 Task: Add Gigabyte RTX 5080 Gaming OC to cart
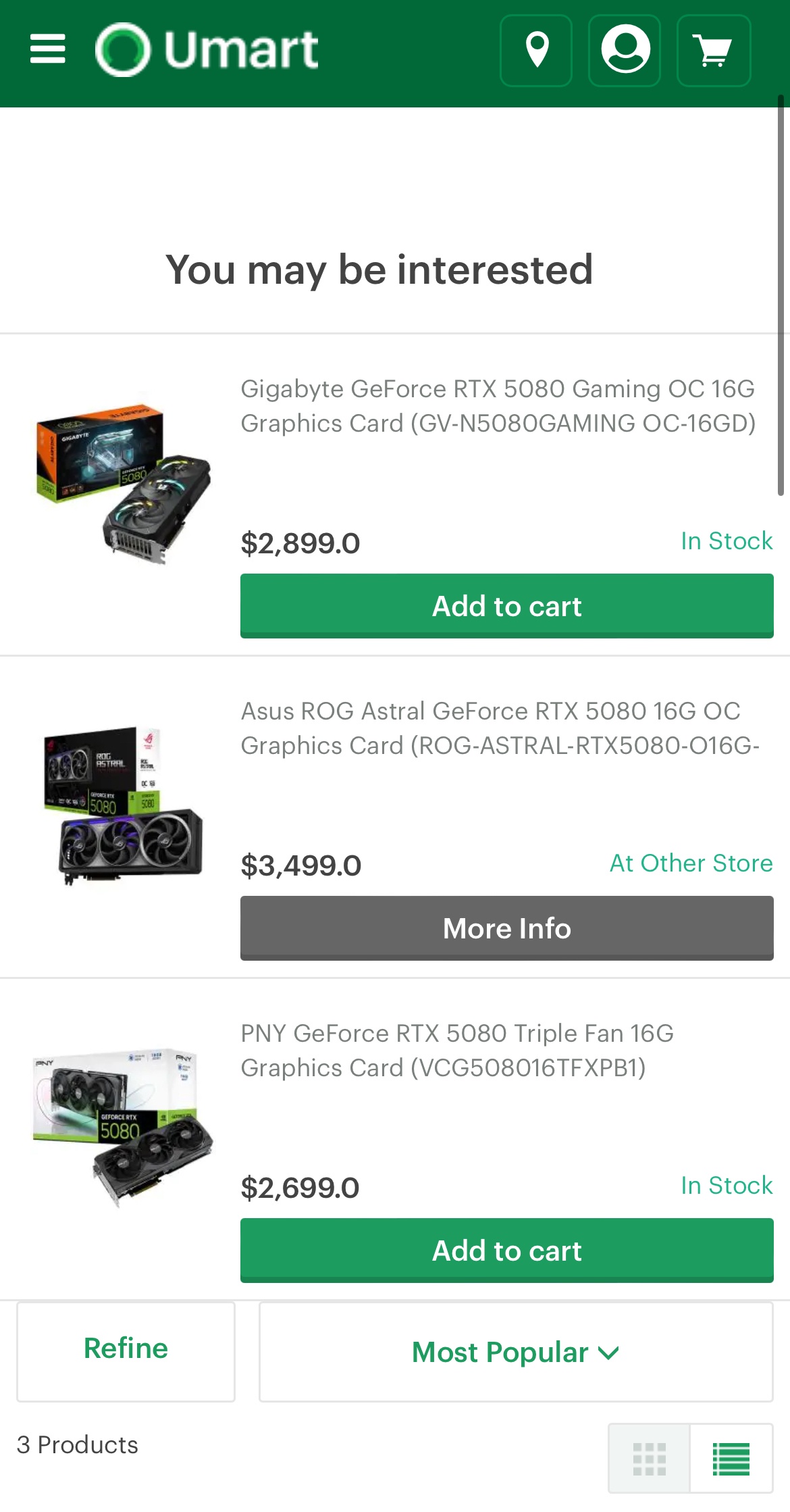tap(506, 605)
